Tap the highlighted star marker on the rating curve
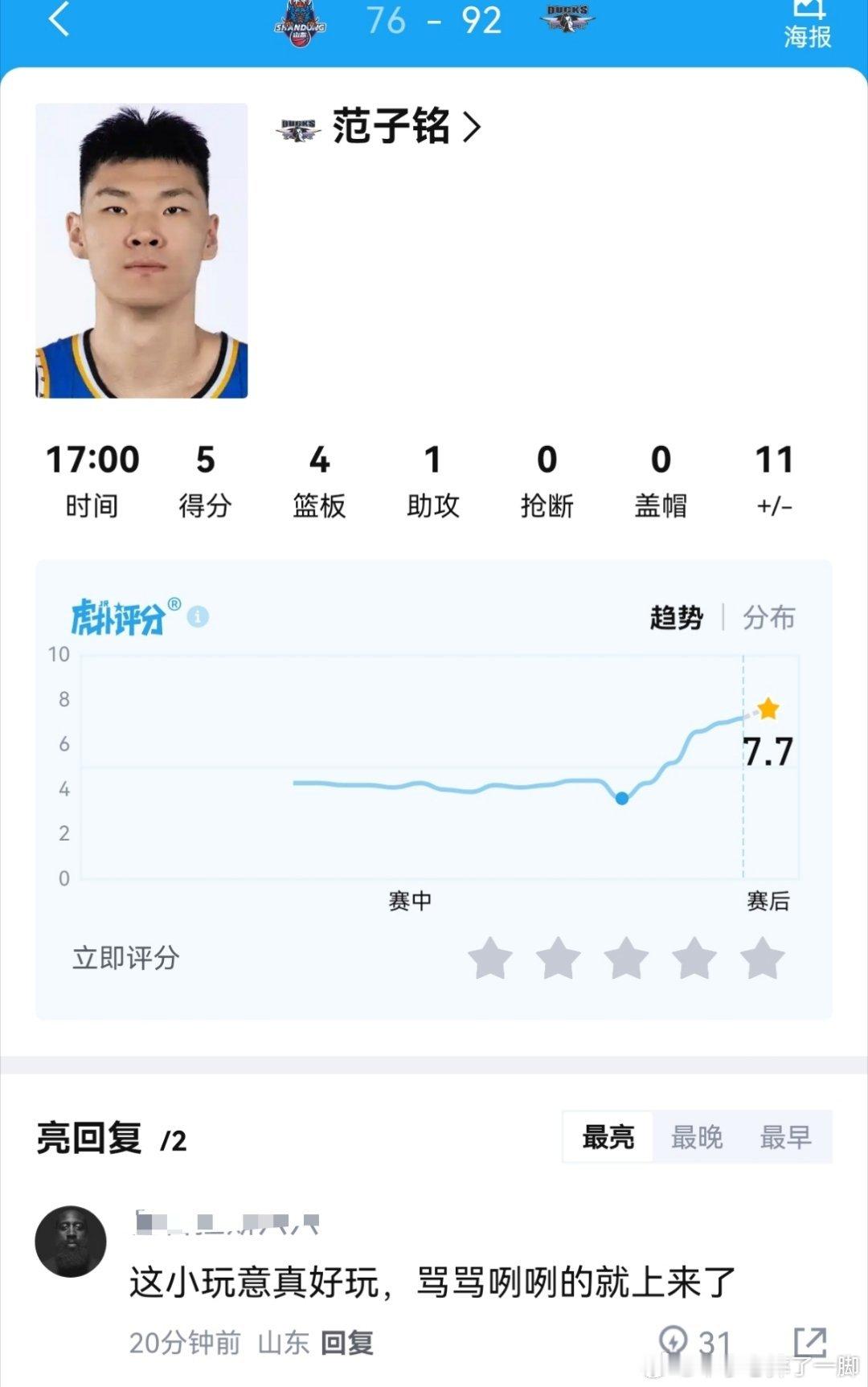 [x=767, y=708]
